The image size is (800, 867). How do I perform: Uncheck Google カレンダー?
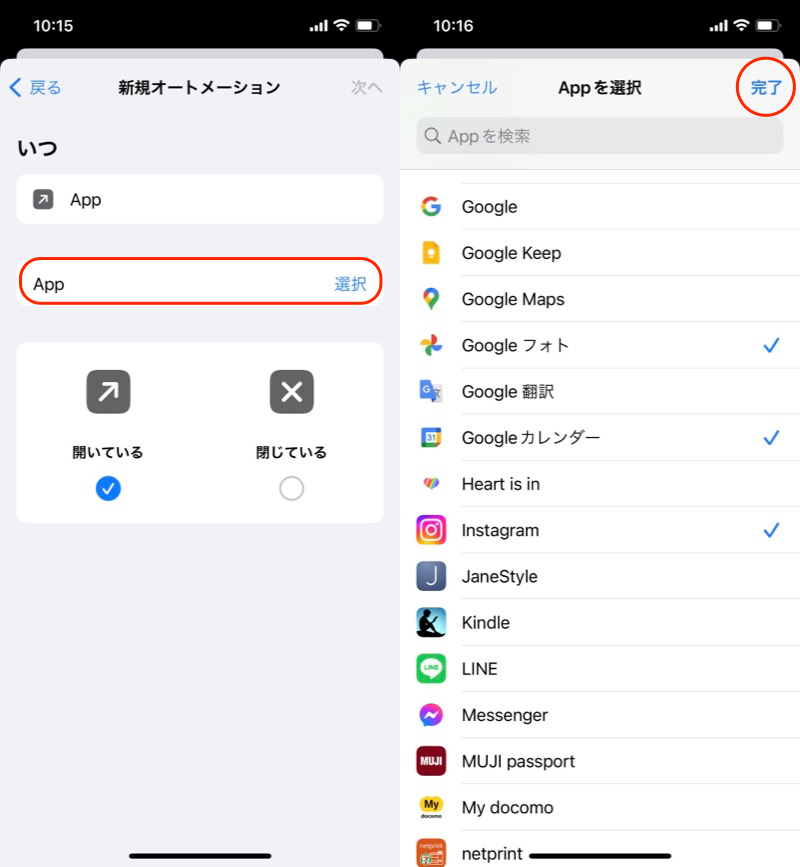600,438
